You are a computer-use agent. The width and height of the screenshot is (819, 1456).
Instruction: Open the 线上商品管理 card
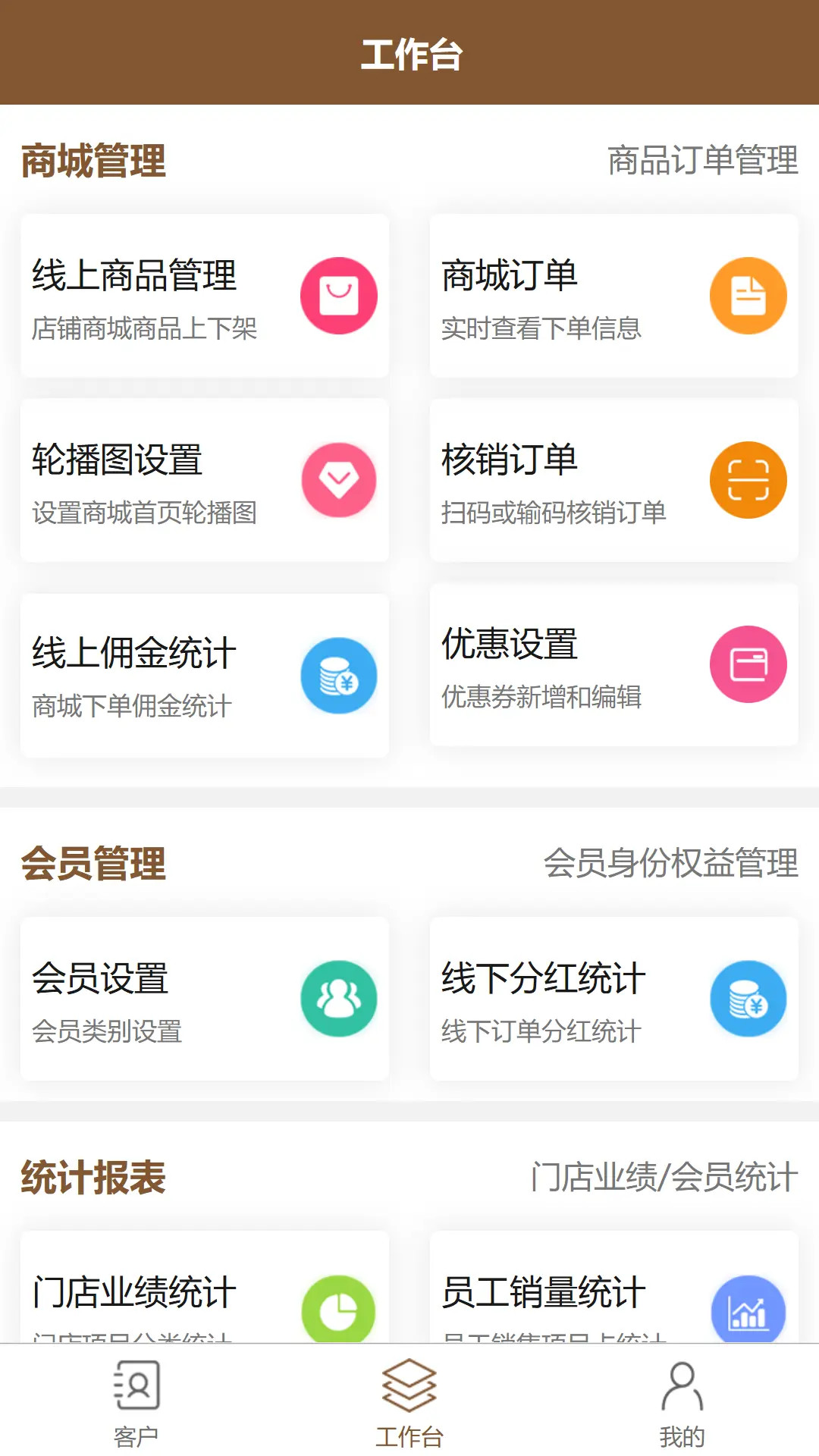tap(205, 296)
